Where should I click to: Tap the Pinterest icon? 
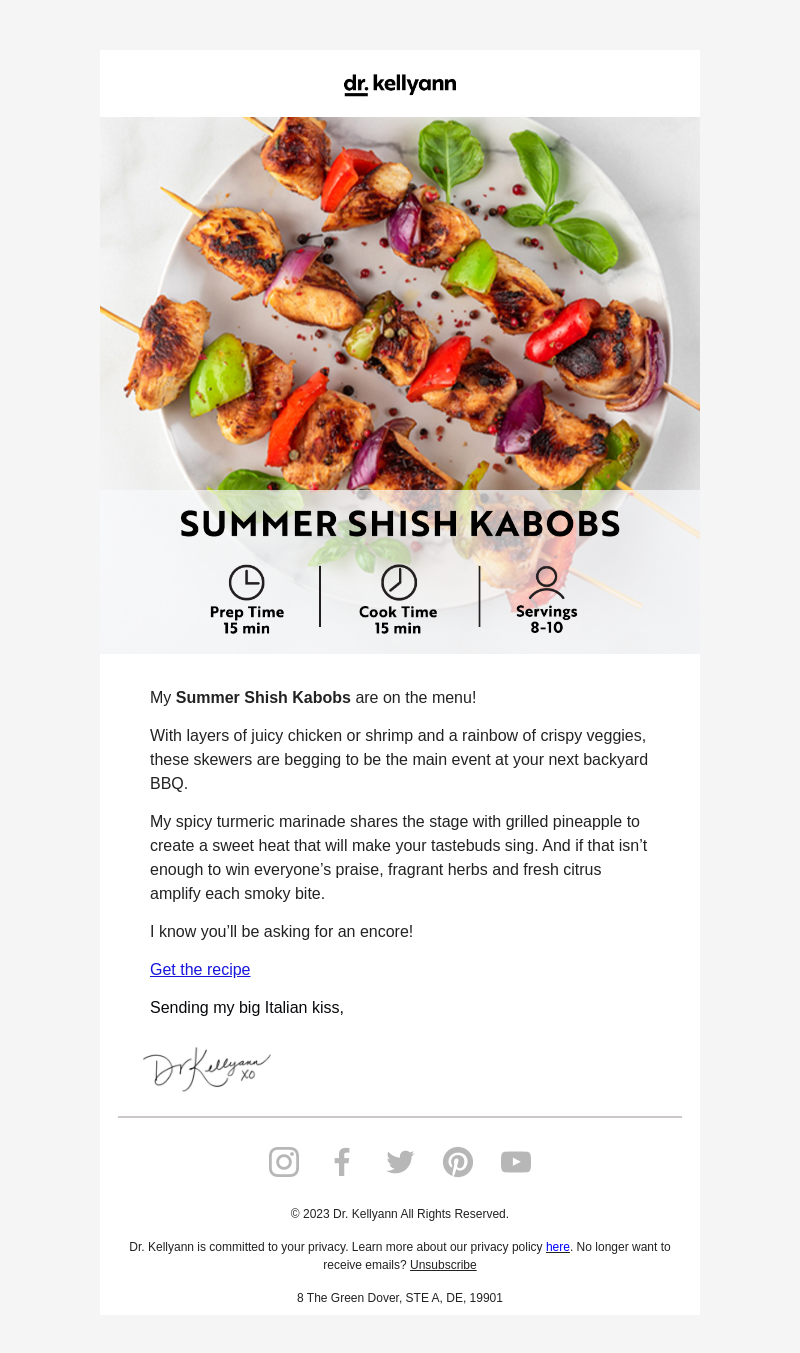458,1162
